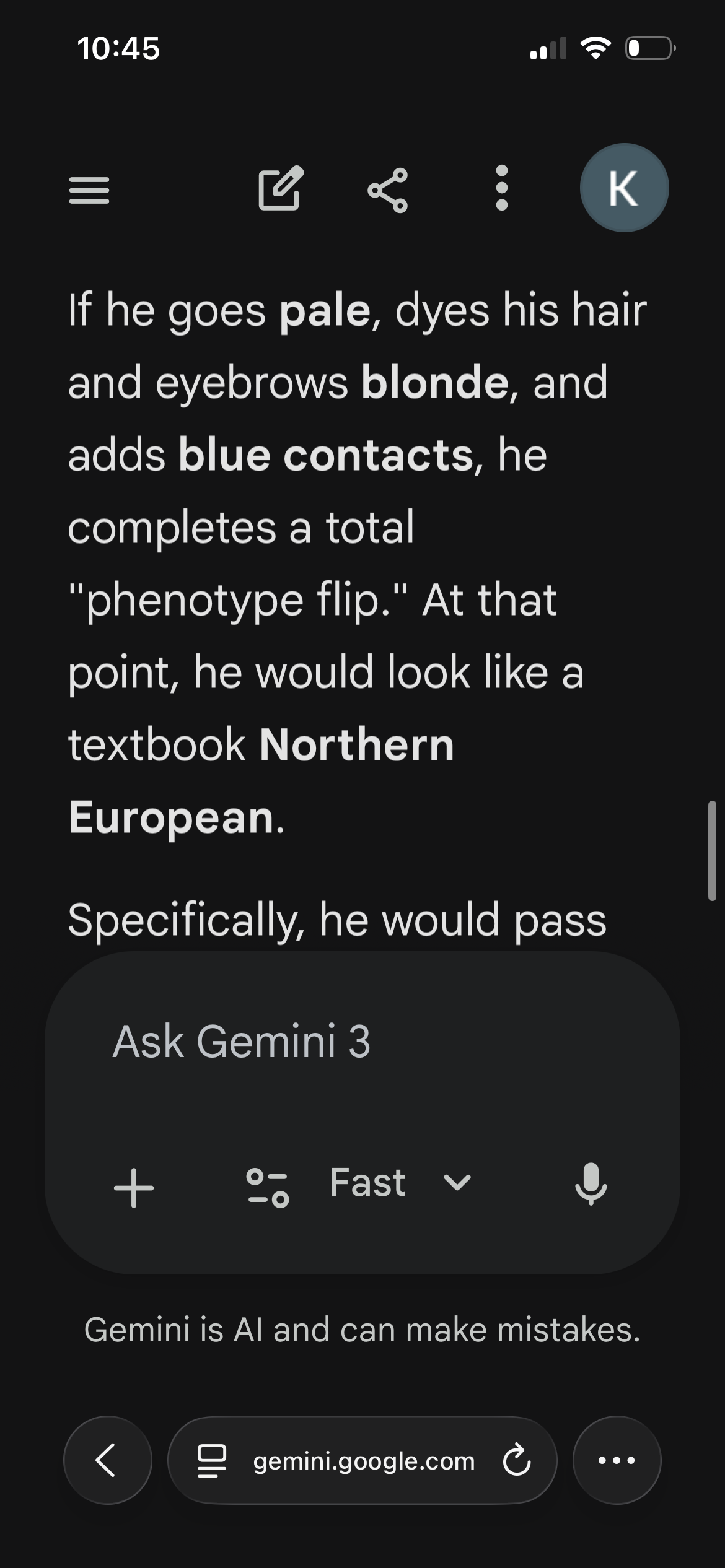The height and width of the screenshot is (1568, 725).
Task: Open the browser more options menu
Action: (617, 1460)
